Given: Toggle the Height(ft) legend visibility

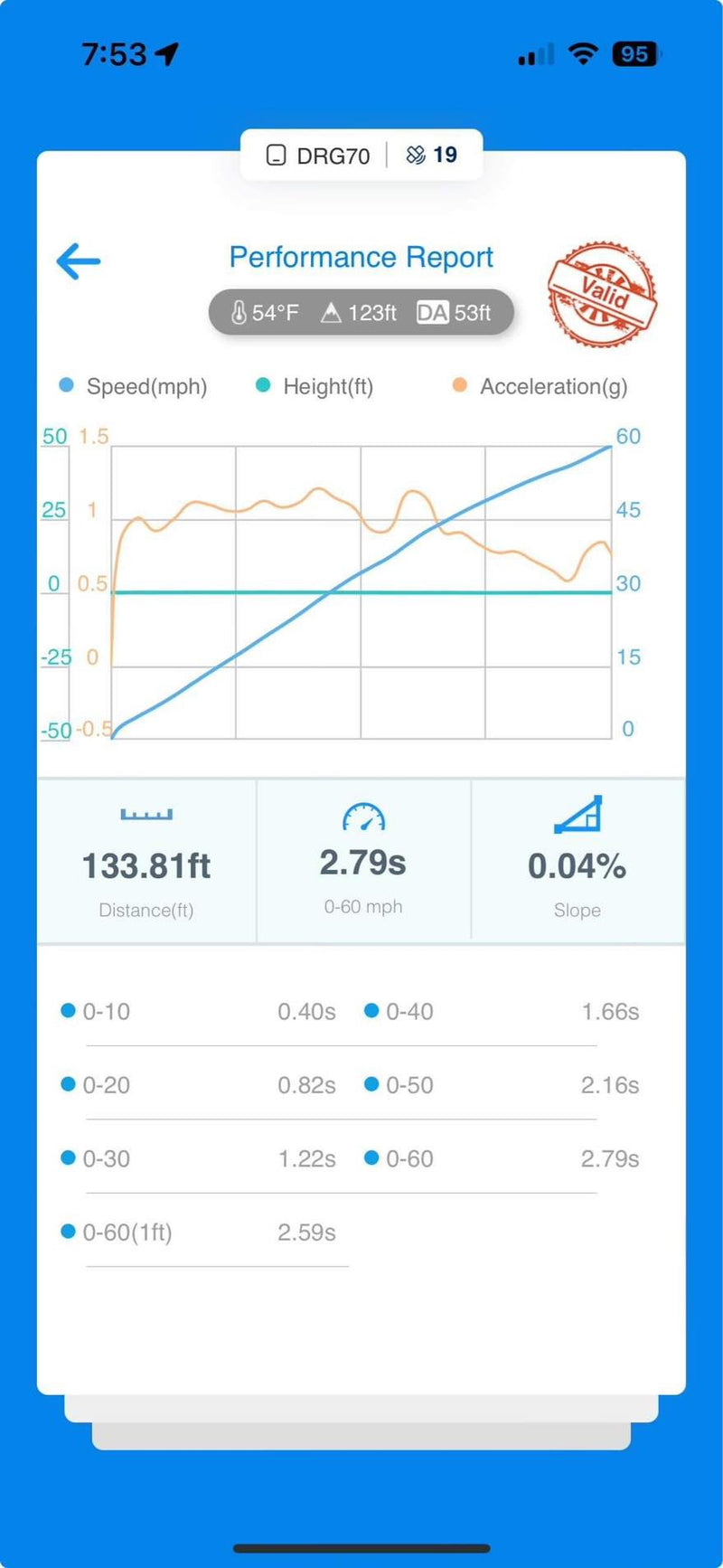Looking at the screenshot, I should coord(315,387).
